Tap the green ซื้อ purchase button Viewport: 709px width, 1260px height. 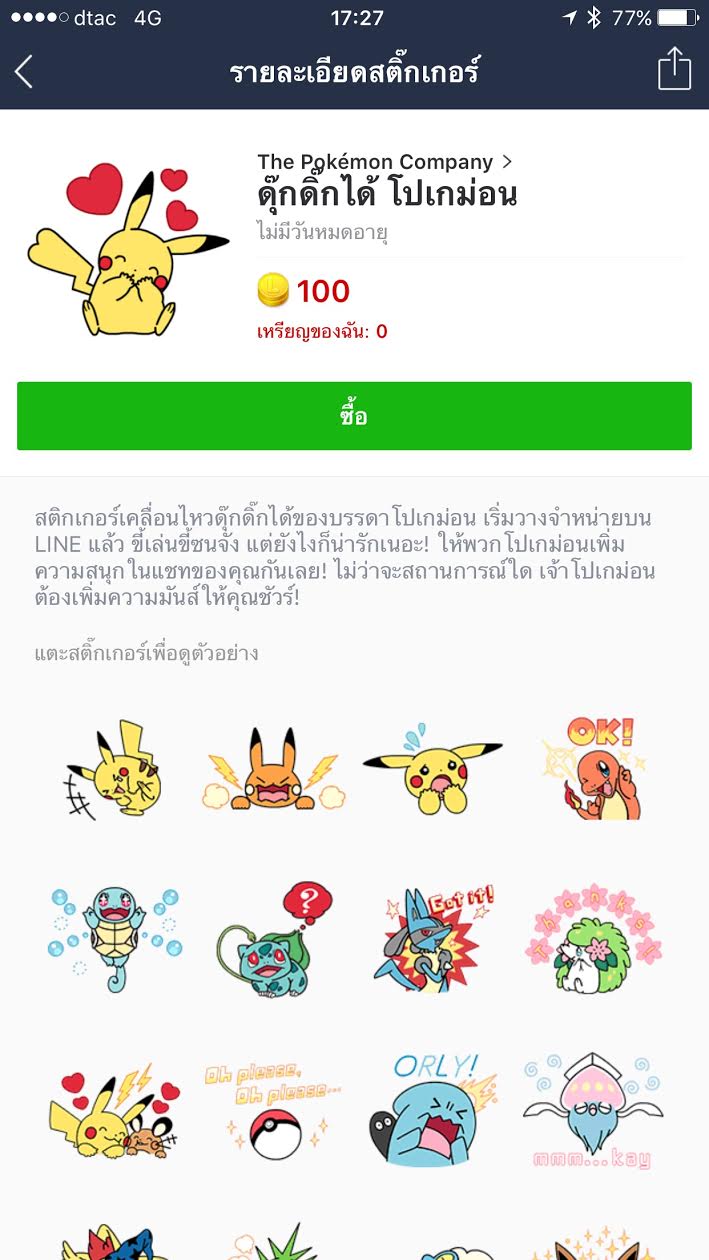click(354, 416)
